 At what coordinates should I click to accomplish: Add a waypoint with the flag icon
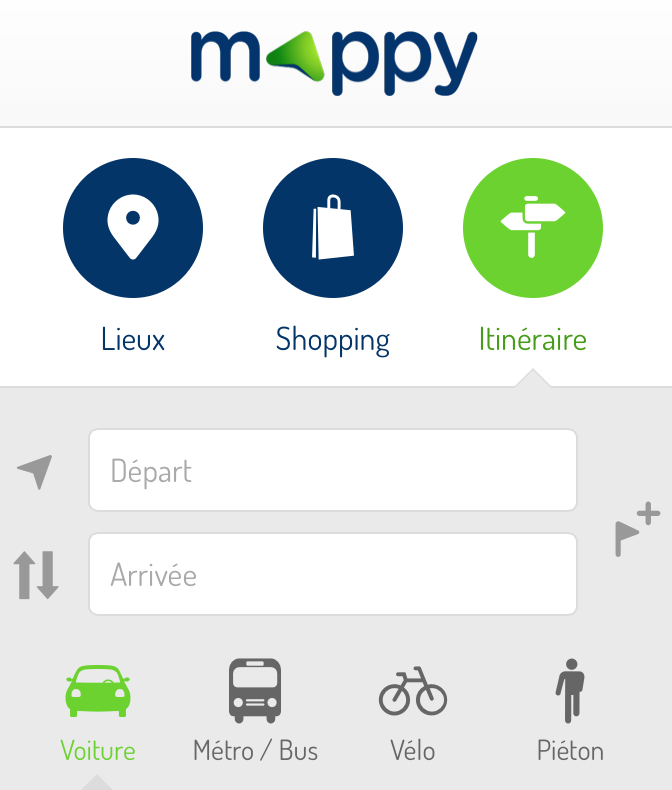[x=636, y=531]
